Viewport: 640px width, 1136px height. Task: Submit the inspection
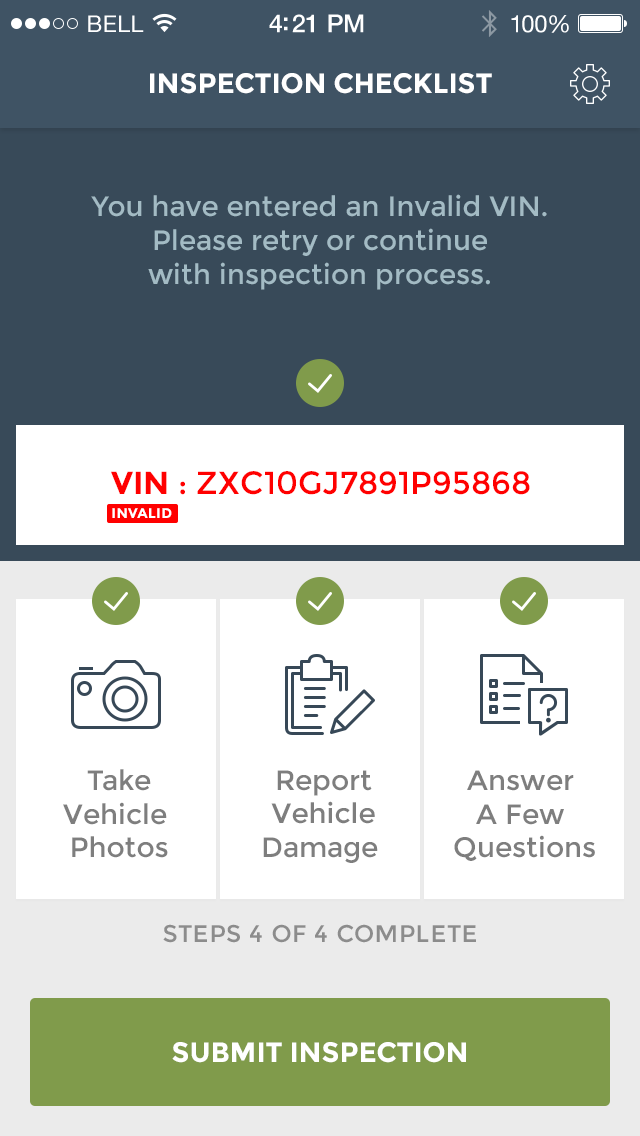(x=320, y=1052)
